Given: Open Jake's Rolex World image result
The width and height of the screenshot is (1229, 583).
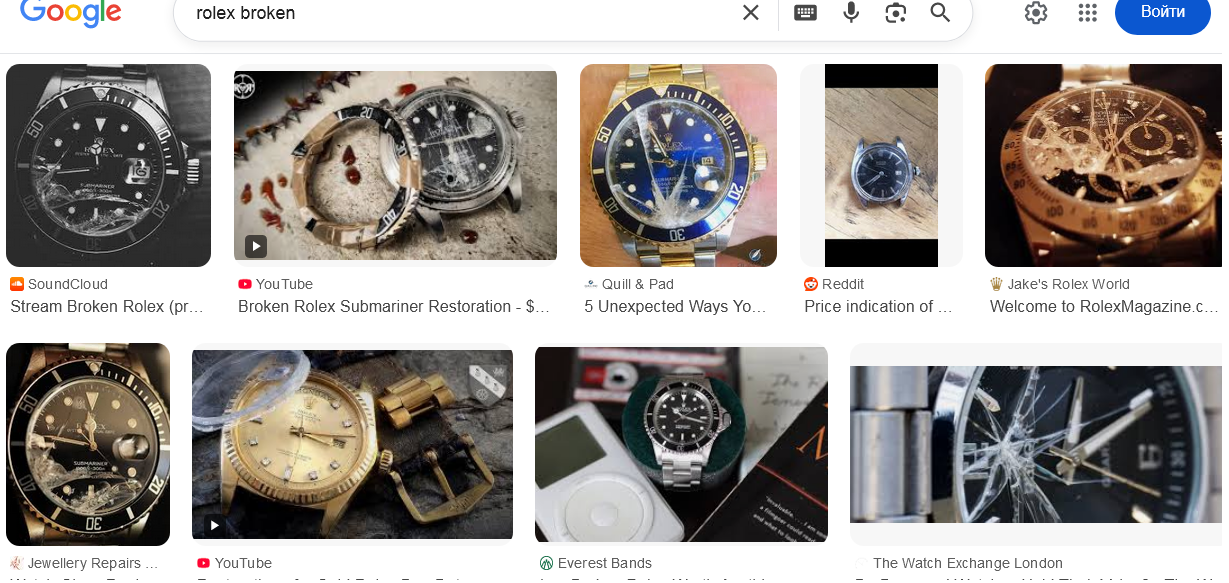Looking at the screenshot, I should 1103,166.
